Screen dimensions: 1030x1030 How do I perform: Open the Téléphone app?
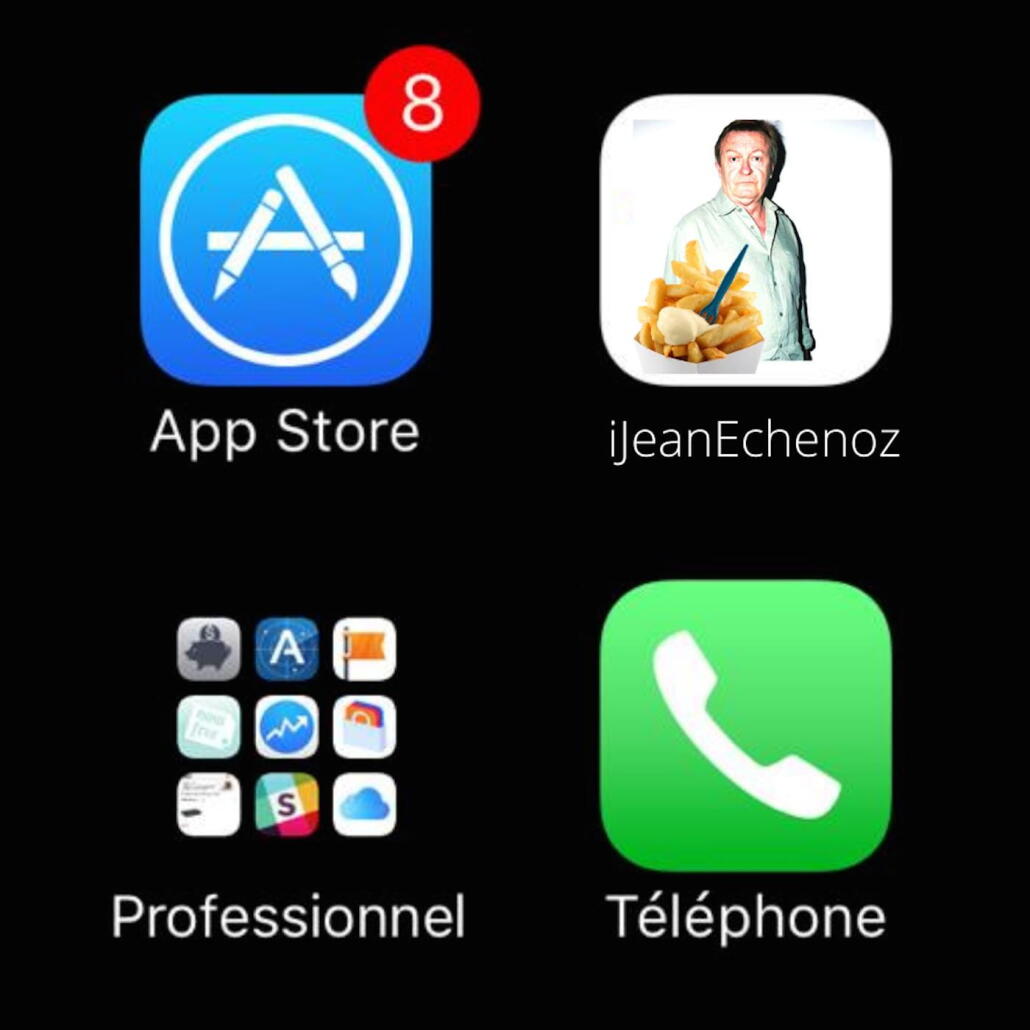[x=745, y=727]
